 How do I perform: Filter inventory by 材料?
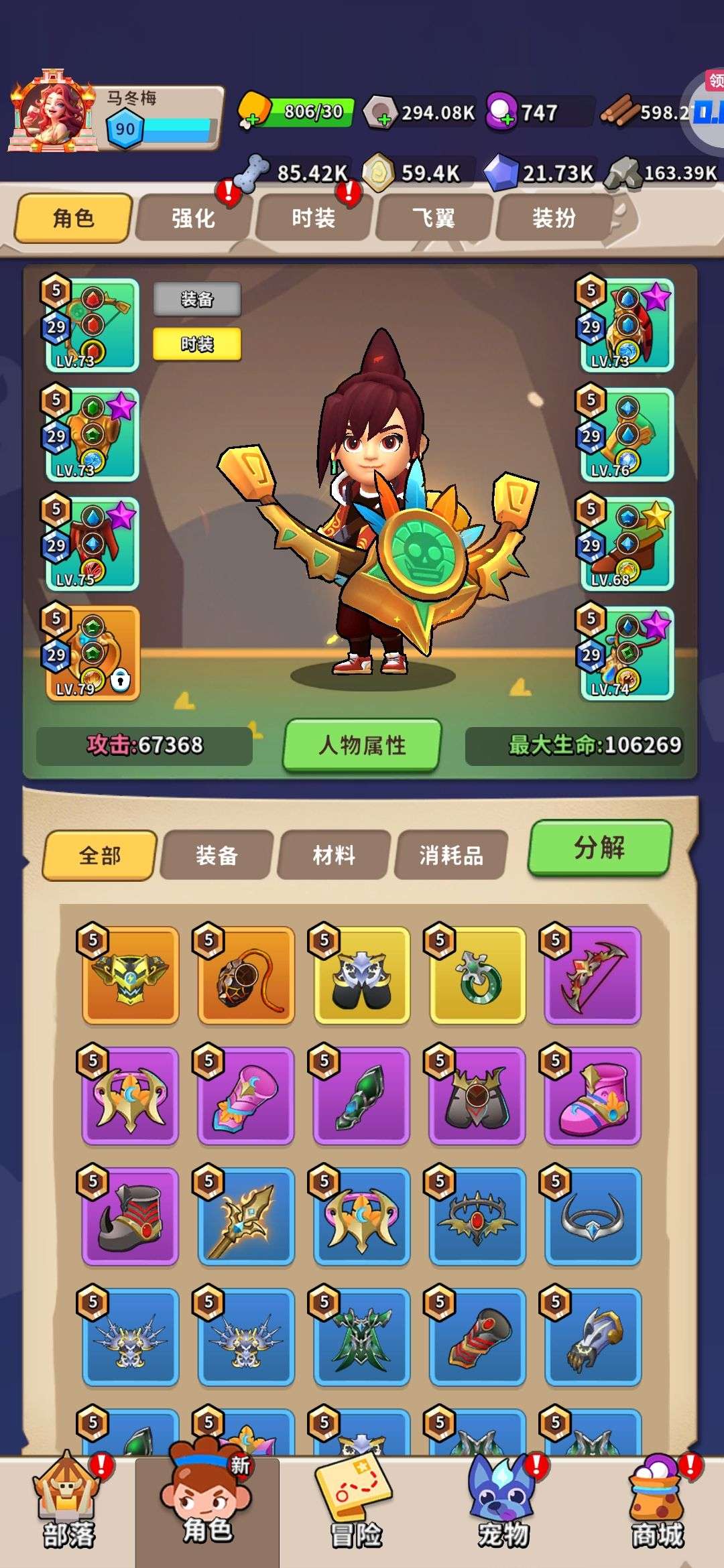pos(333,855)
